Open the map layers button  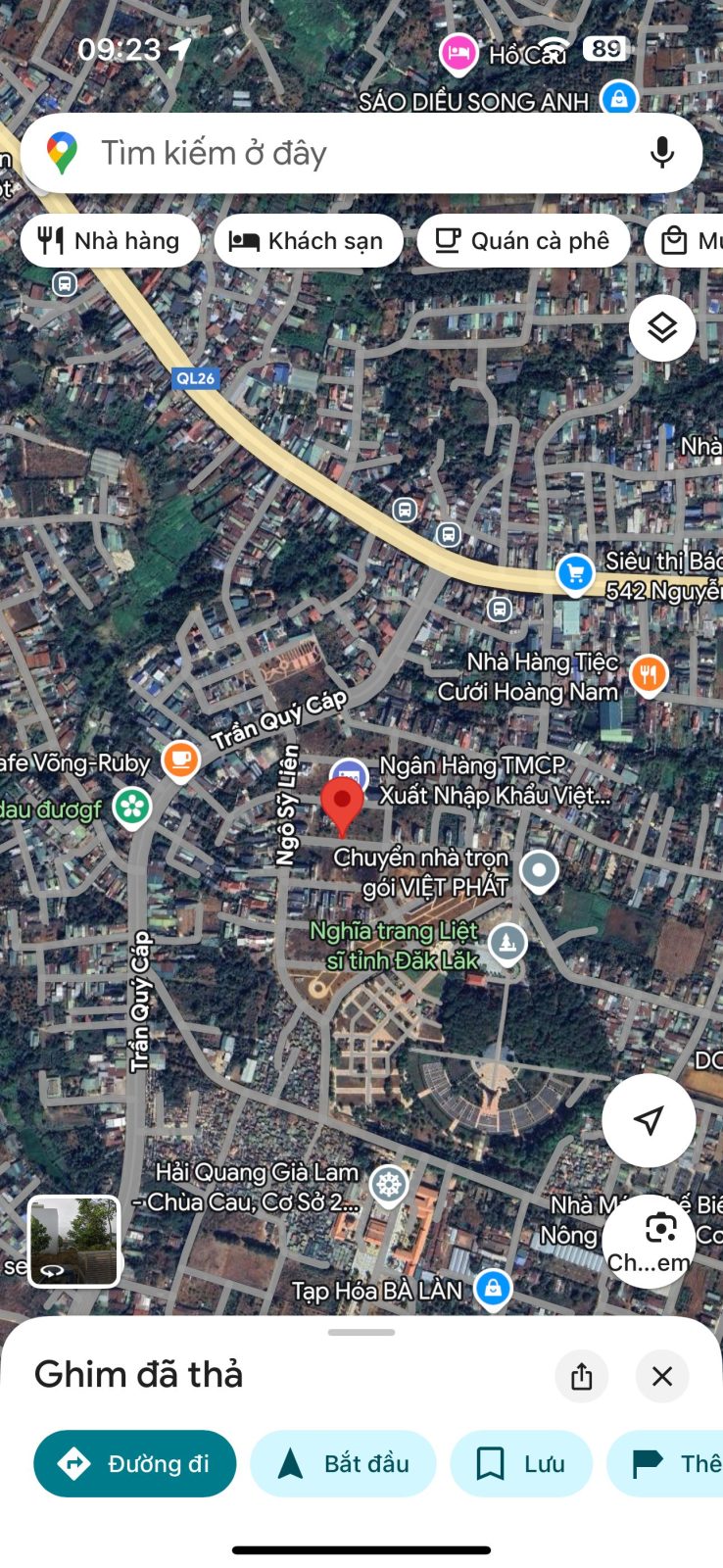point(662,327)
